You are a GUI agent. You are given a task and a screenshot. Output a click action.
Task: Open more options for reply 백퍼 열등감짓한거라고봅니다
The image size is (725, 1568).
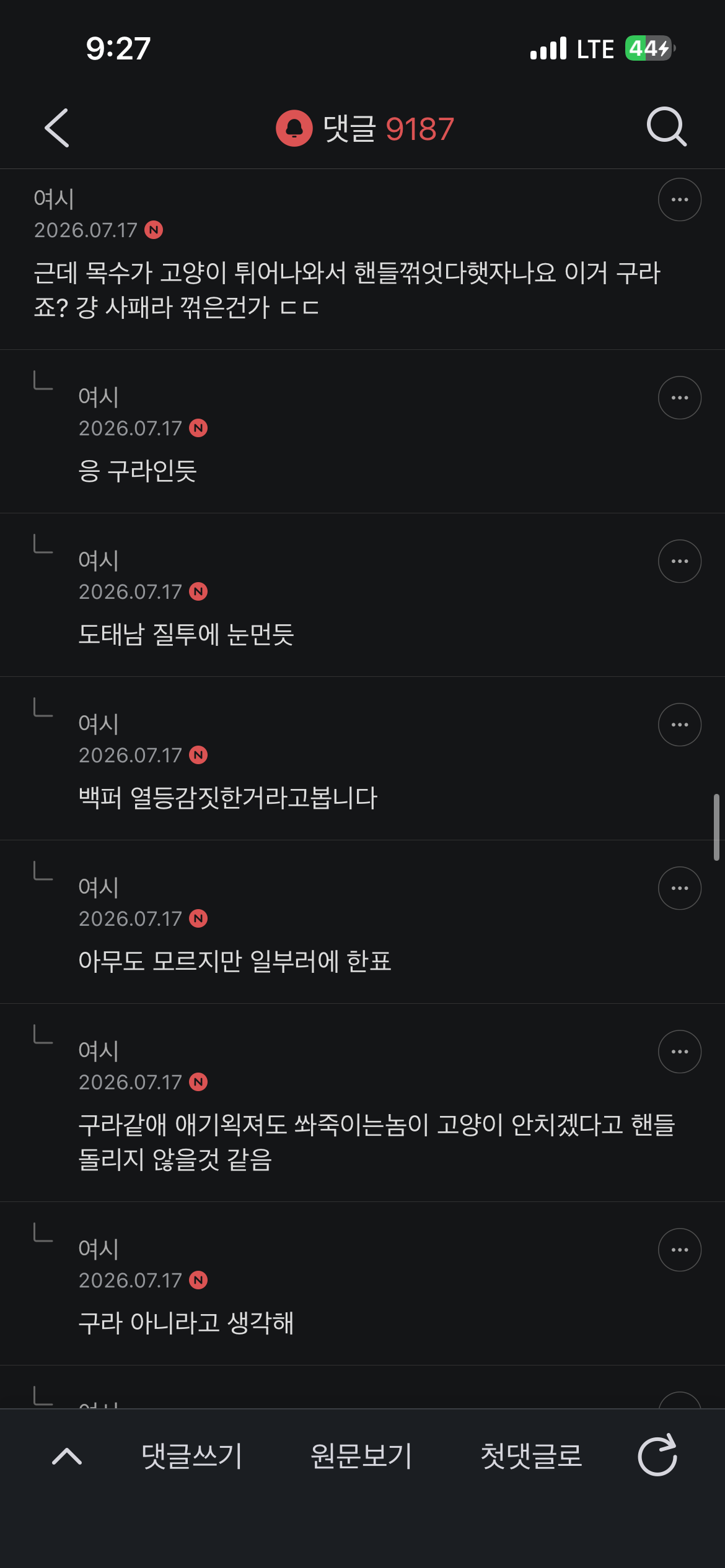click(680, 725)
